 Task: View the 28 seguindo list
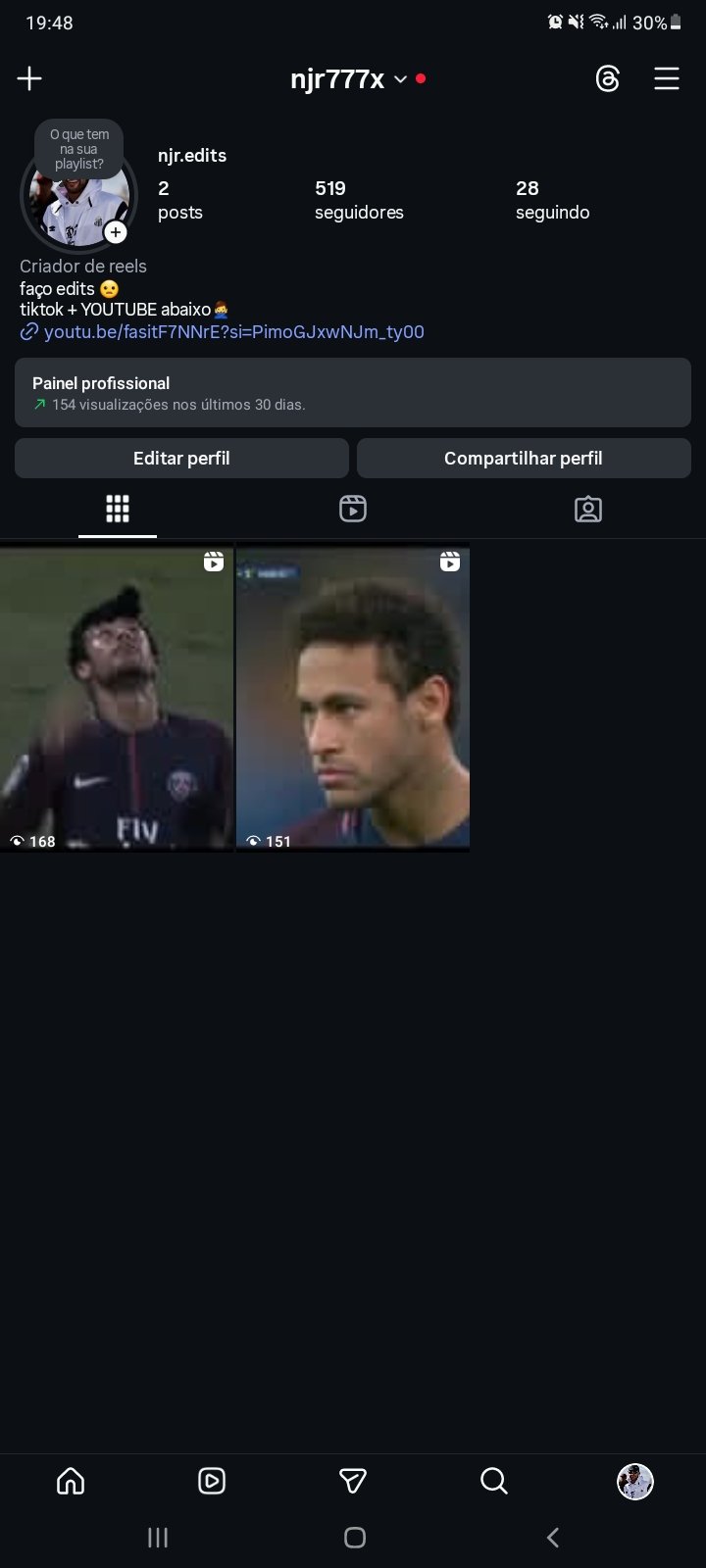(x=552, y=200)
